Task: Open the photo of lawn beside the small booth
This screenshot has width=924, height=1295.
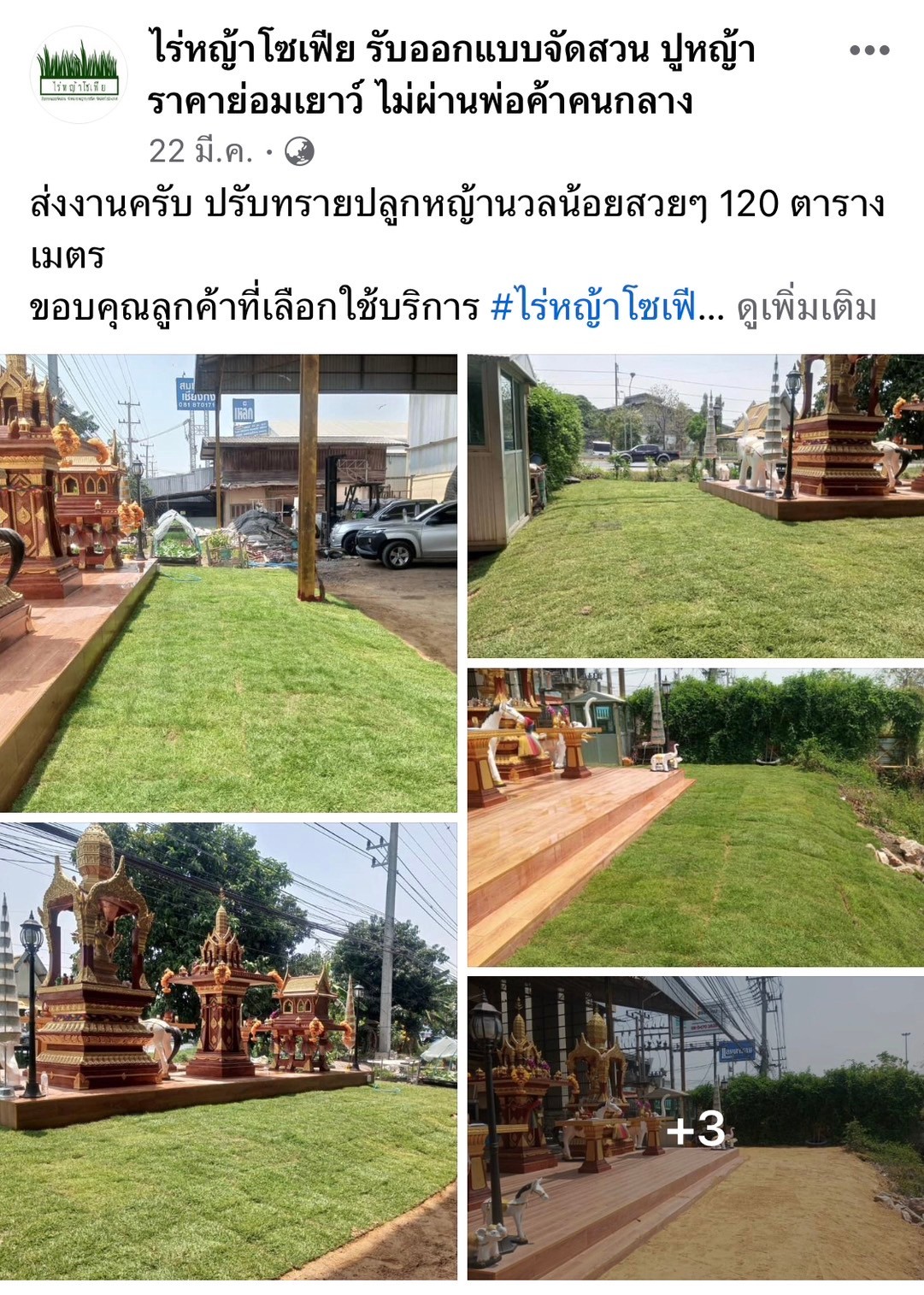Action: [x=695, y=505]
